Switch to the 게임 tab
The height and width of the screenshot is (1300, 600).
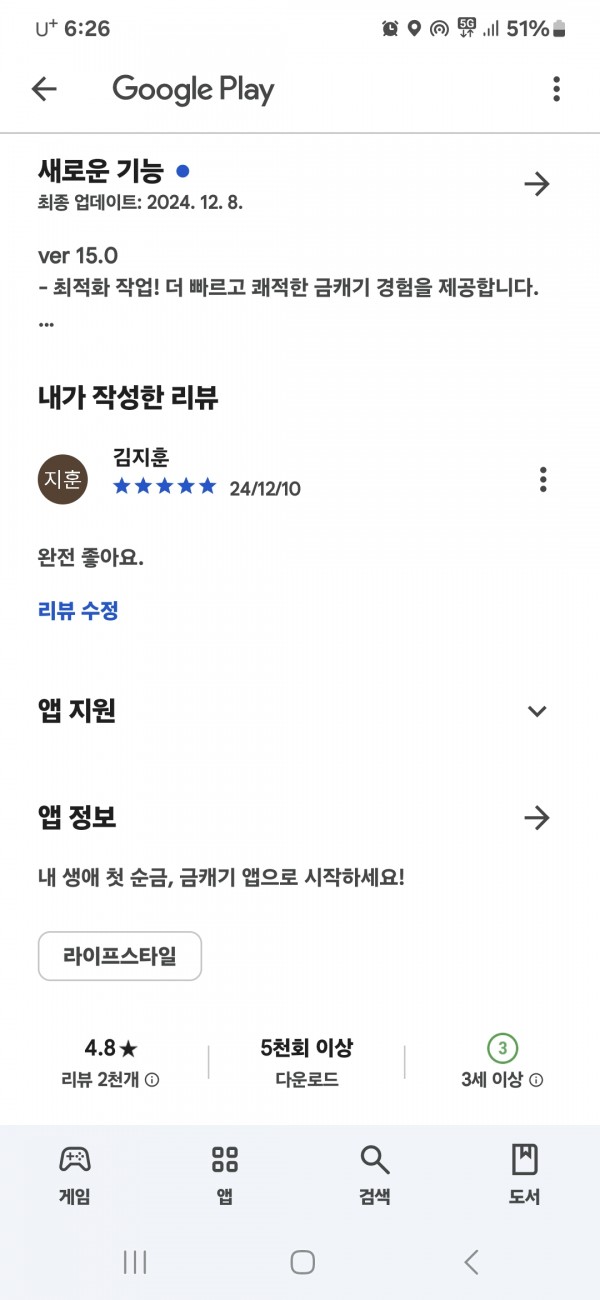click(75, 1174)
